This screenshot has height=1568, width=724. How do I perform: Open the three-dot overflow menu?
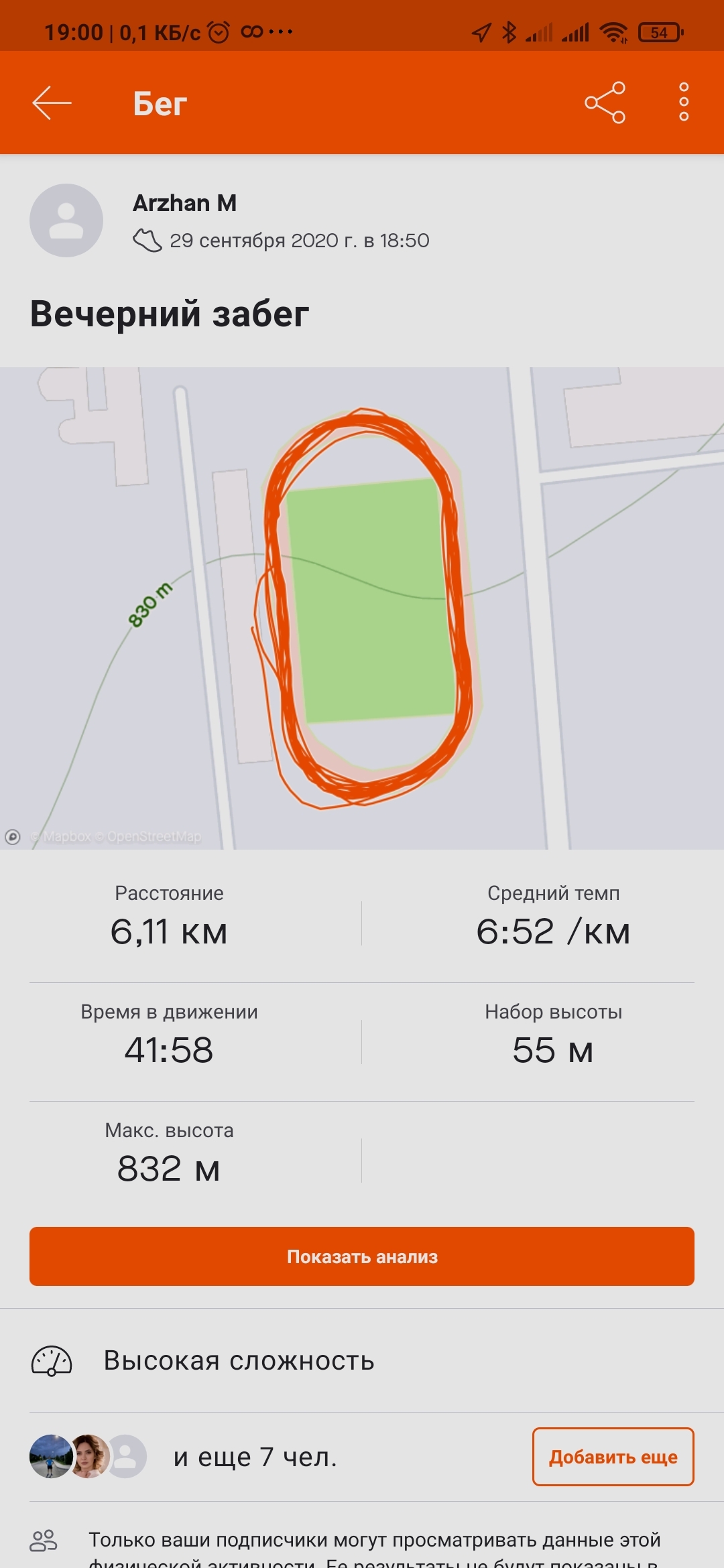click(x=683, y=103)
